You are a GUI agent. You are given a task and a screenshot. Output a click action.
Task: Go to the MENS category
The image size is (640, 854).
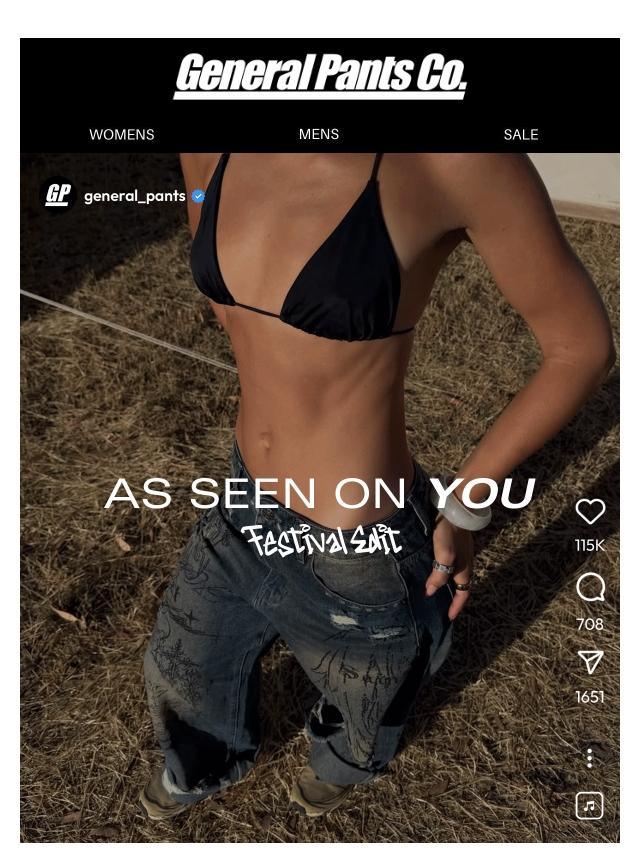point(318,134)
